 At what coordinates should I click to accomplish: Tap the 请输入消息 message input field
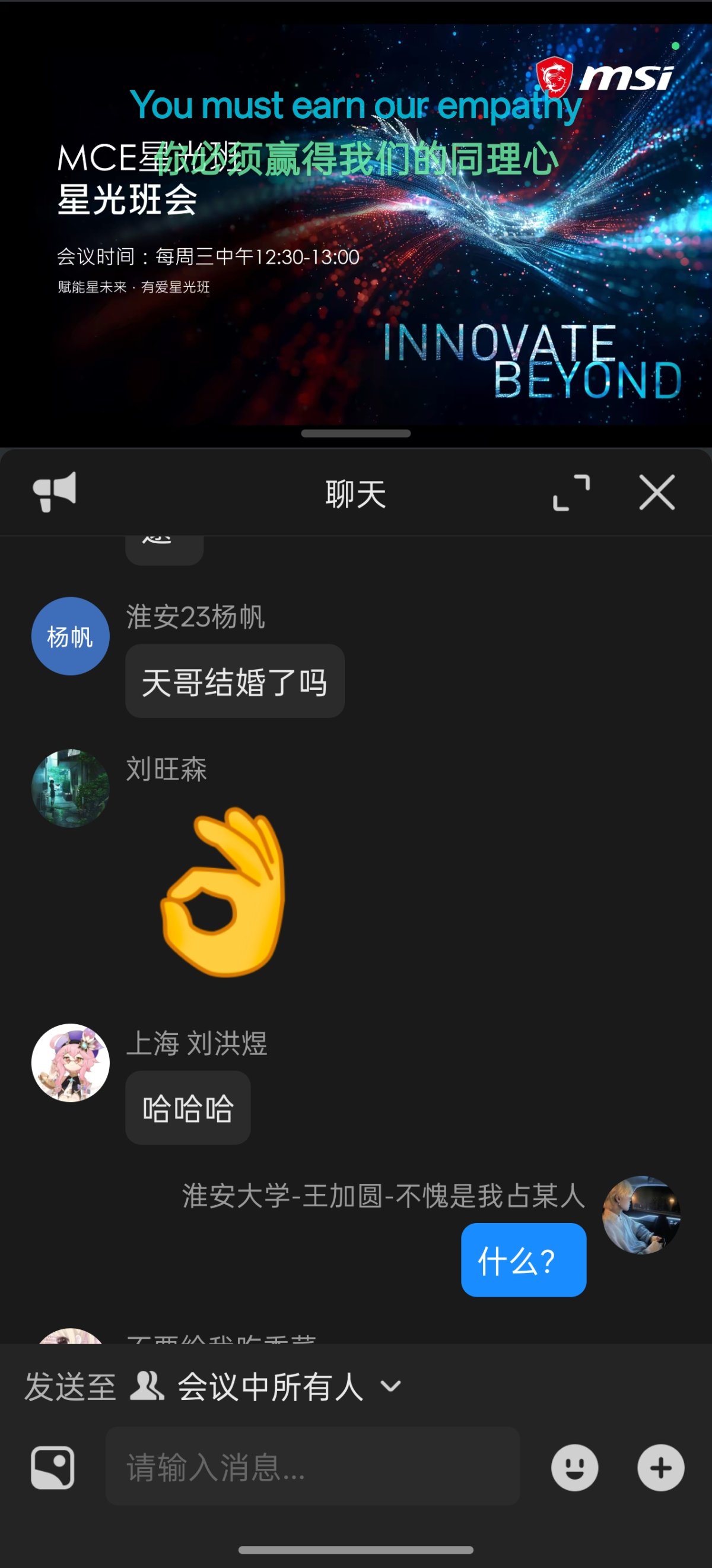[x=313, y=1467]
